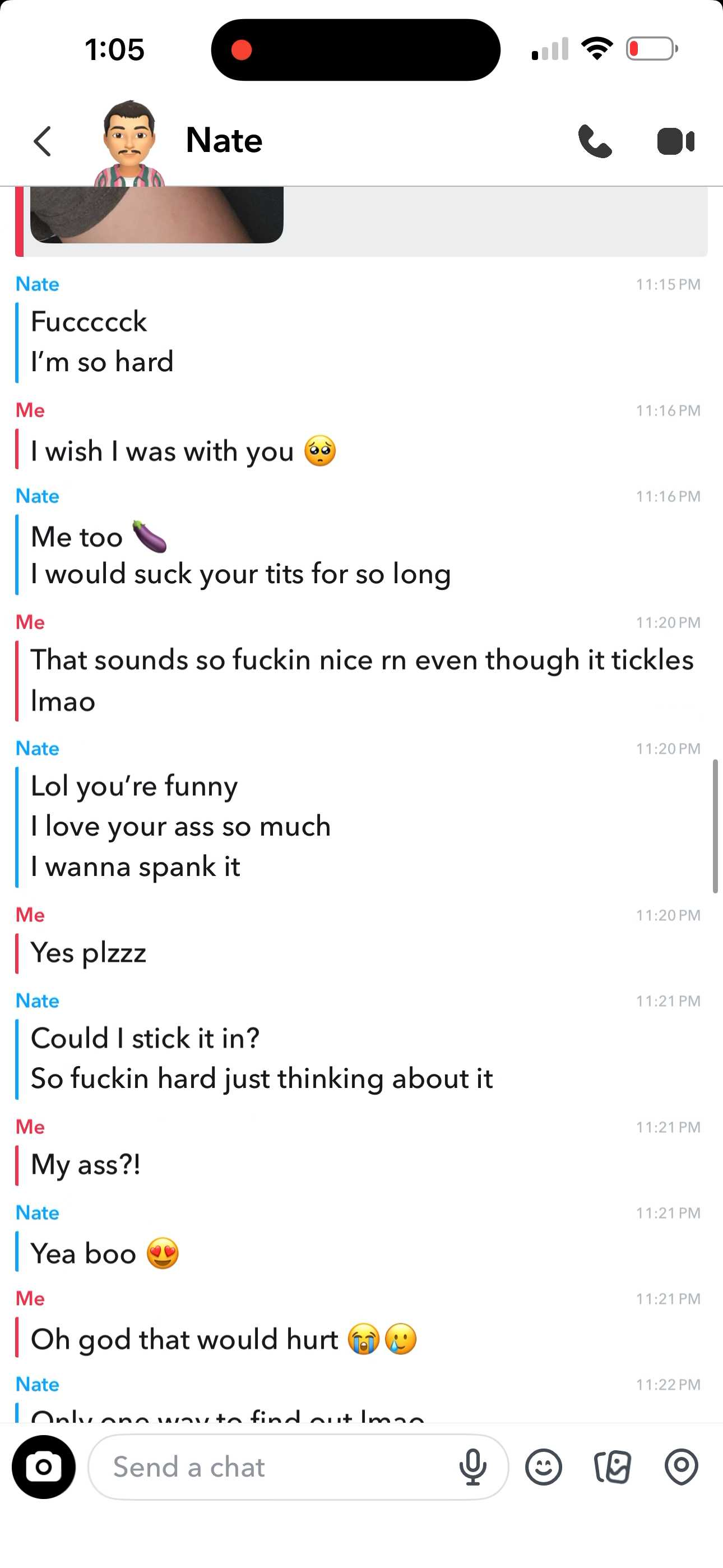The height and width of the screenshot is (1568, 723).
Task: Open the emoji sticker picker
Action: (x=544, y=1467)
